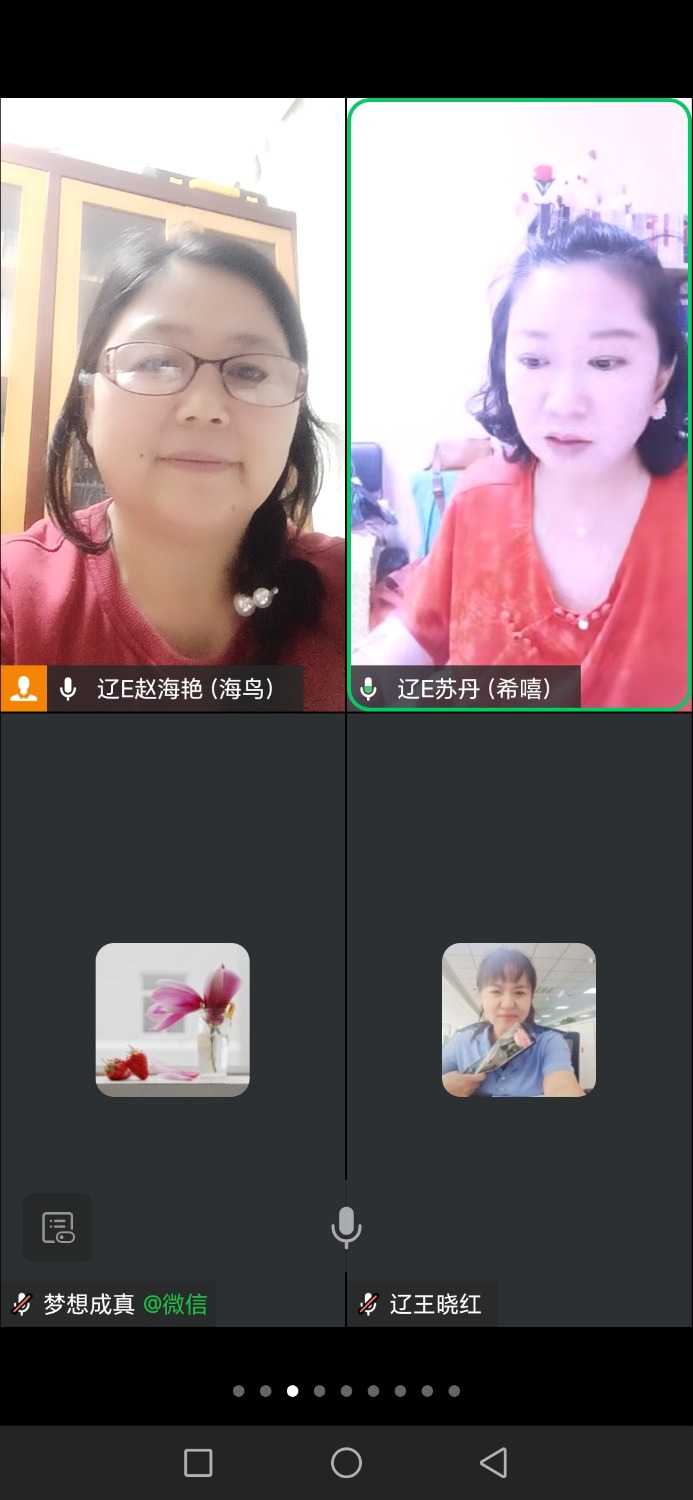Toggle the center microphone button
This screenshot has height=1500, width=693.
(x=346, y=1227)
